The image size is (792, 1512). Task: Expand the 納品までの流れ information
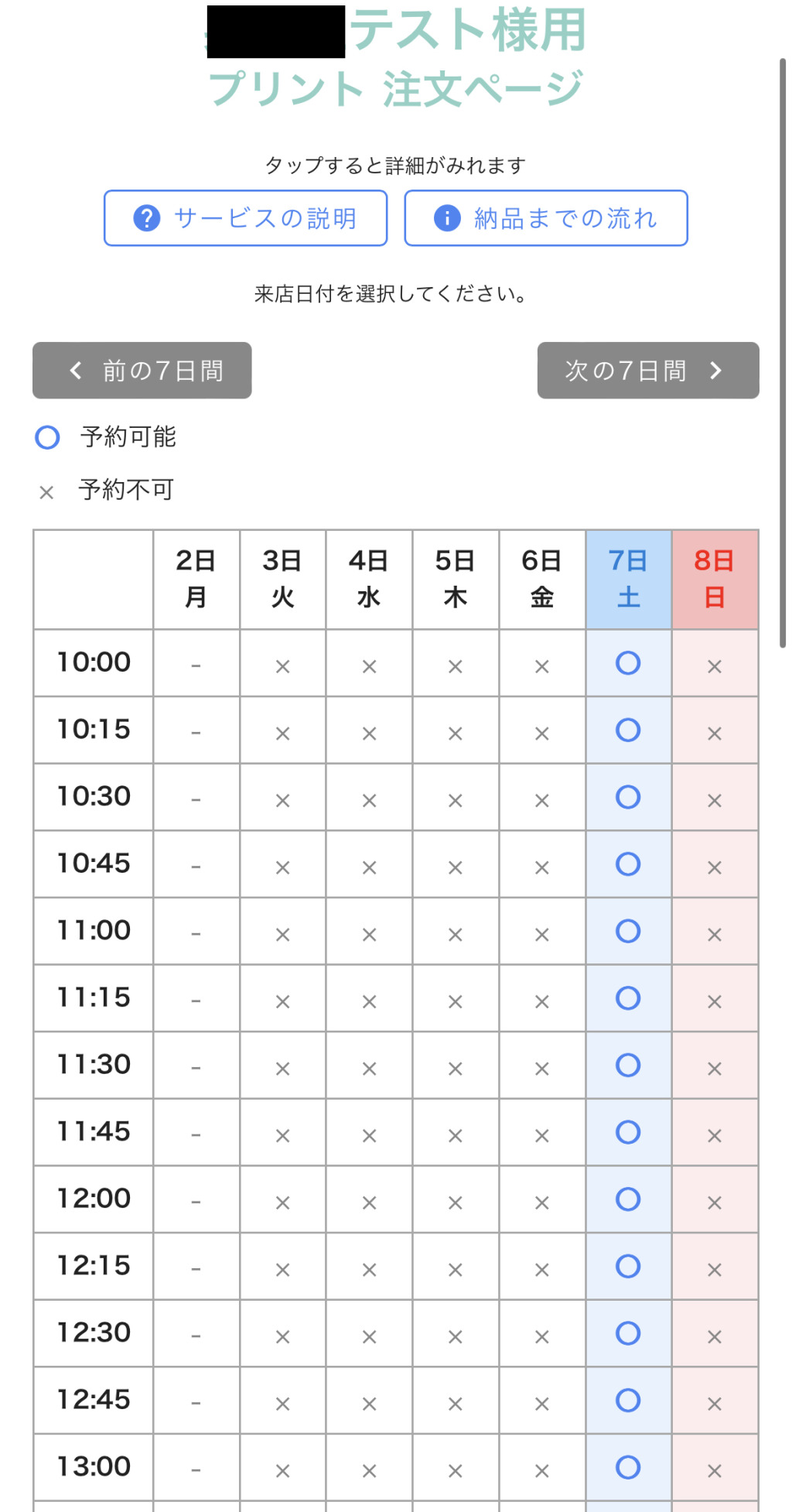point(544,218)
